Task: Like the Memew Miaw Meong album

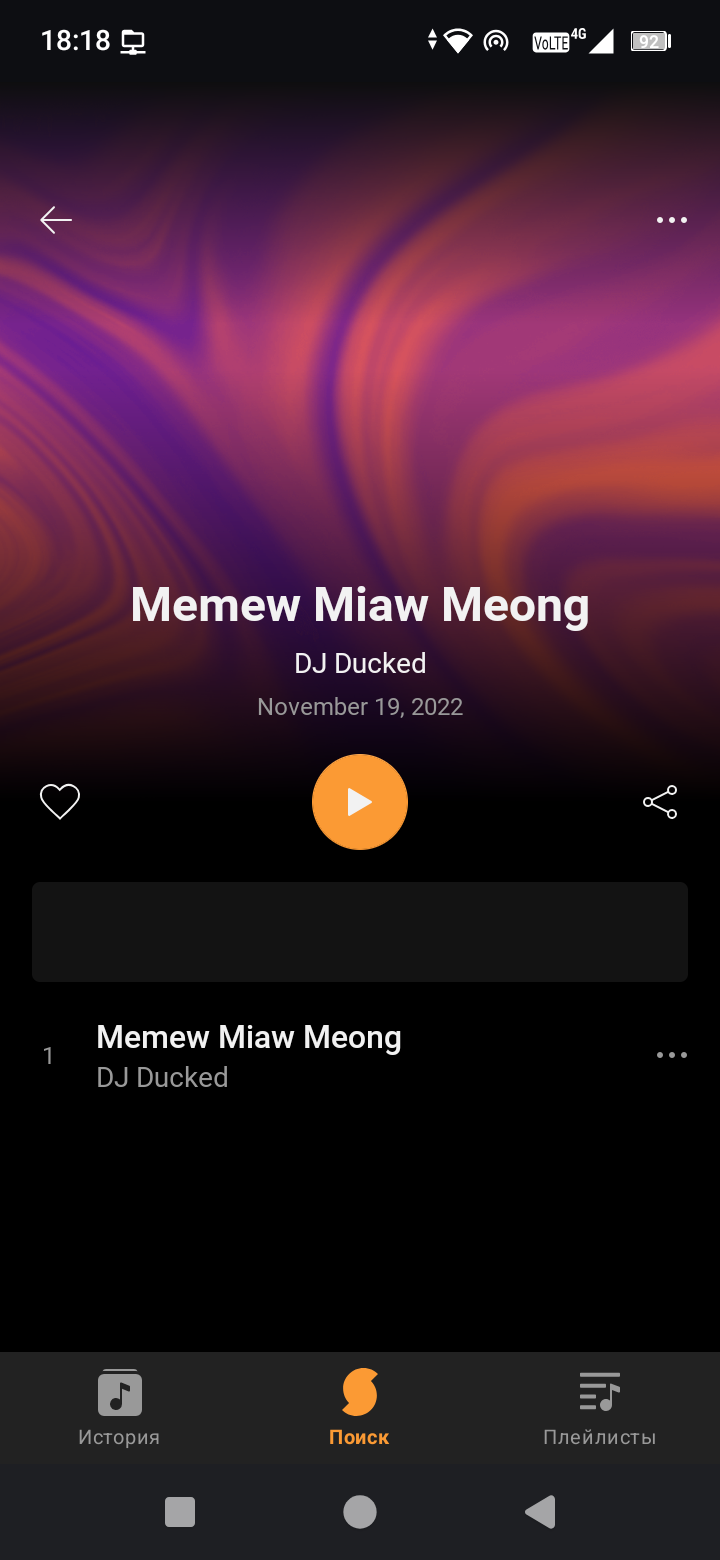Action: tap(60, 802)
